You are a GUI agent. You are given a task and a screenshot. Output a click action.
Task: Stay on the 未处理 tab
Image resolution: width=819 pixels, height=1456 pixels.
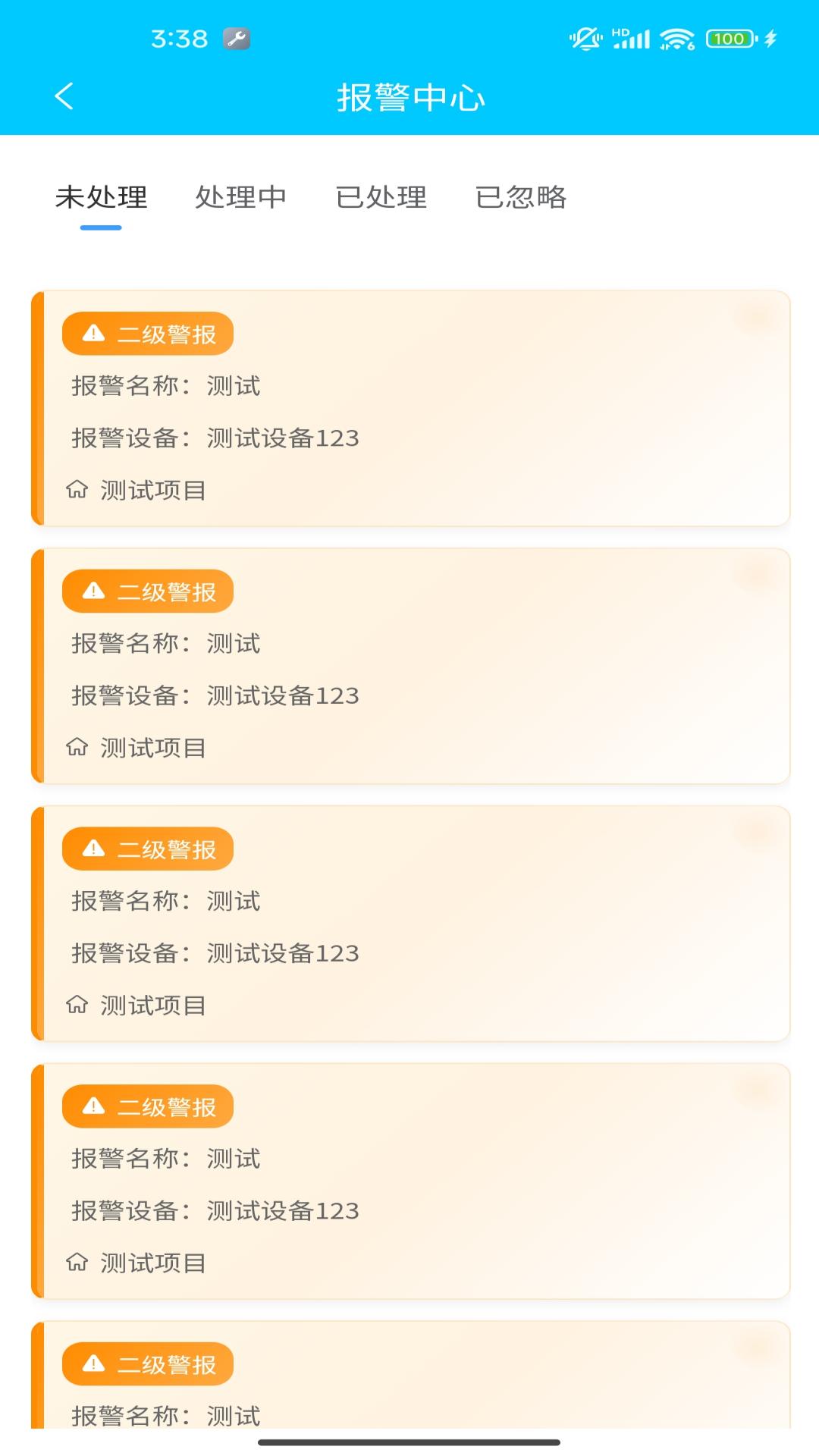pyautogui.click(x=102, y=197)
